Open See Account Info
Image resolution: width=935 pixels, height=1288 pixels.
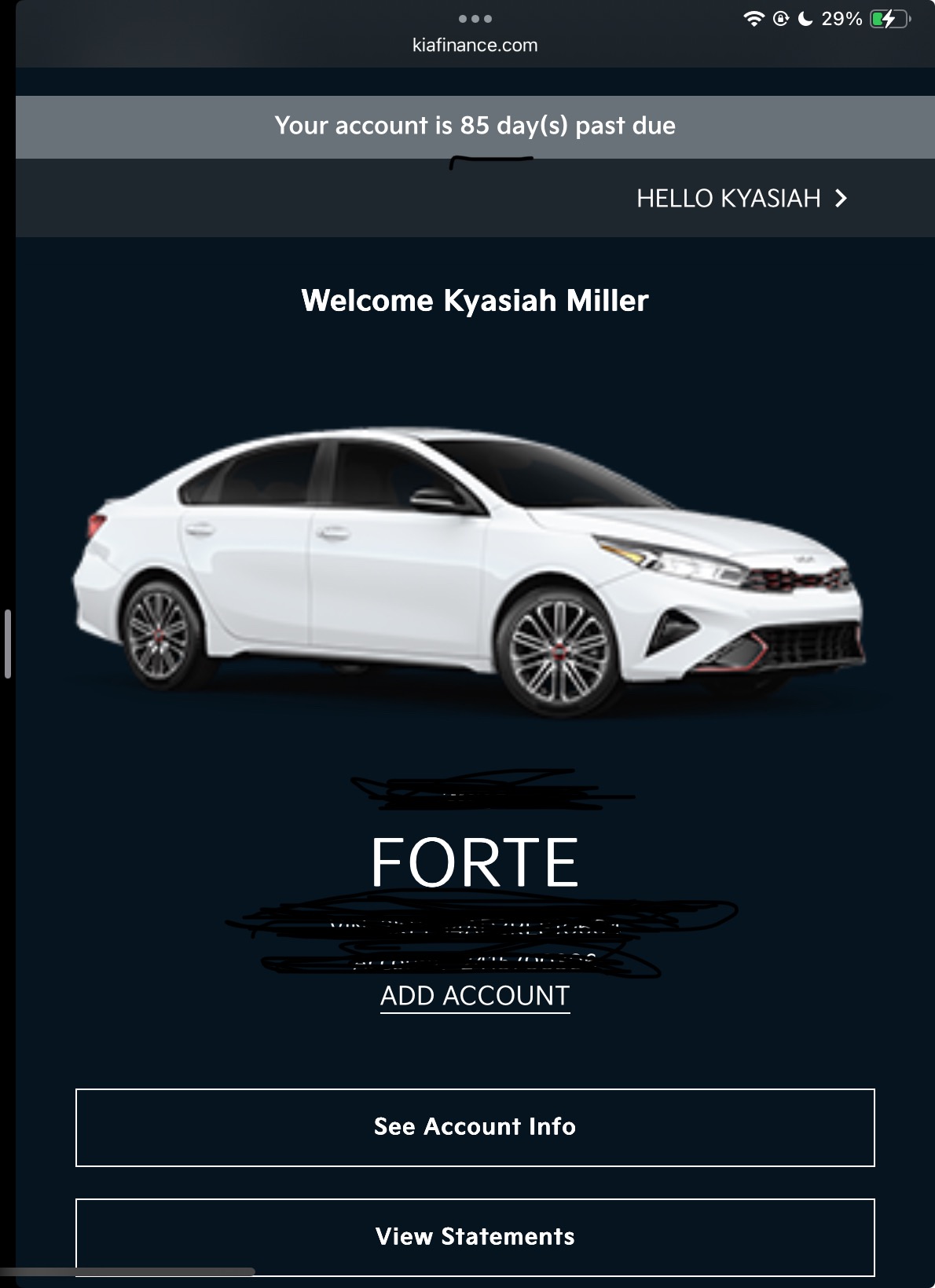[475, 1127]
